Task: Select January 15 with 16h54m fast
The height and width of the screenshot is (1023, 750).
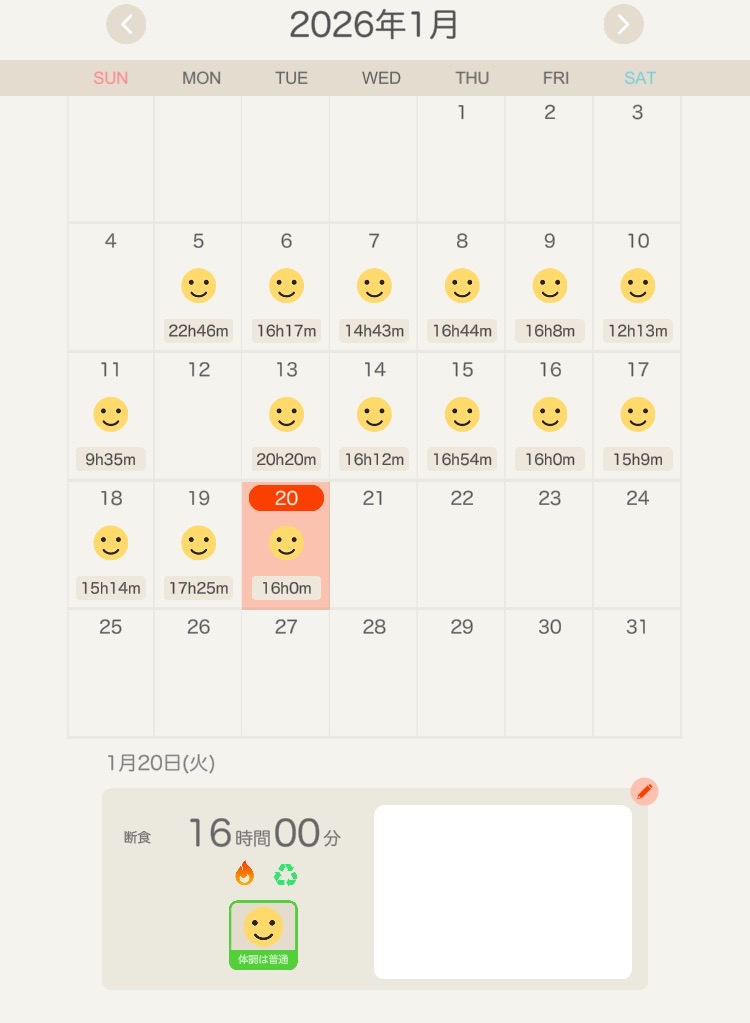Action: tap(462, 416)
